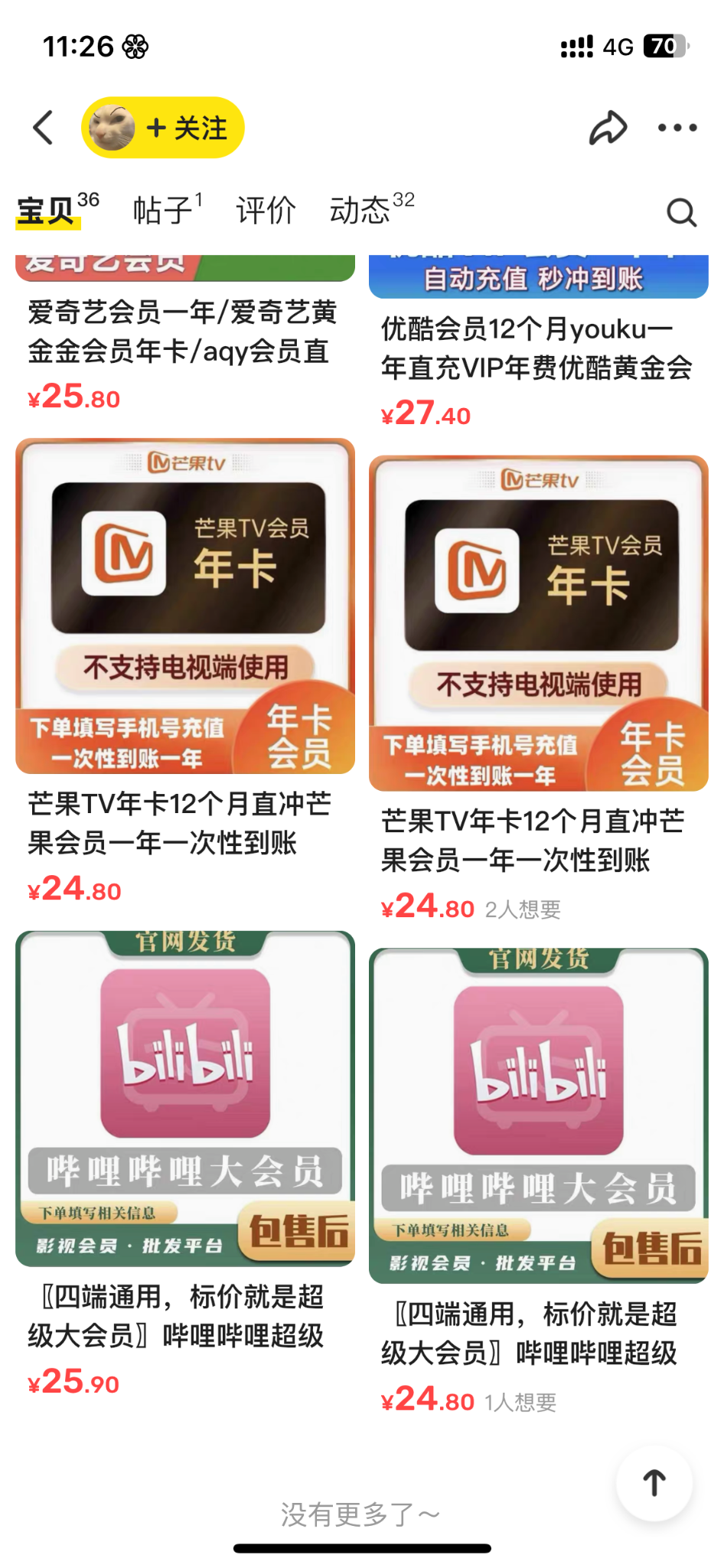The height and width of the screenshot is (1568, 724).
Task: Open the 优酷会员12个月 listing at ¥27.40
Action: point(537,348)
